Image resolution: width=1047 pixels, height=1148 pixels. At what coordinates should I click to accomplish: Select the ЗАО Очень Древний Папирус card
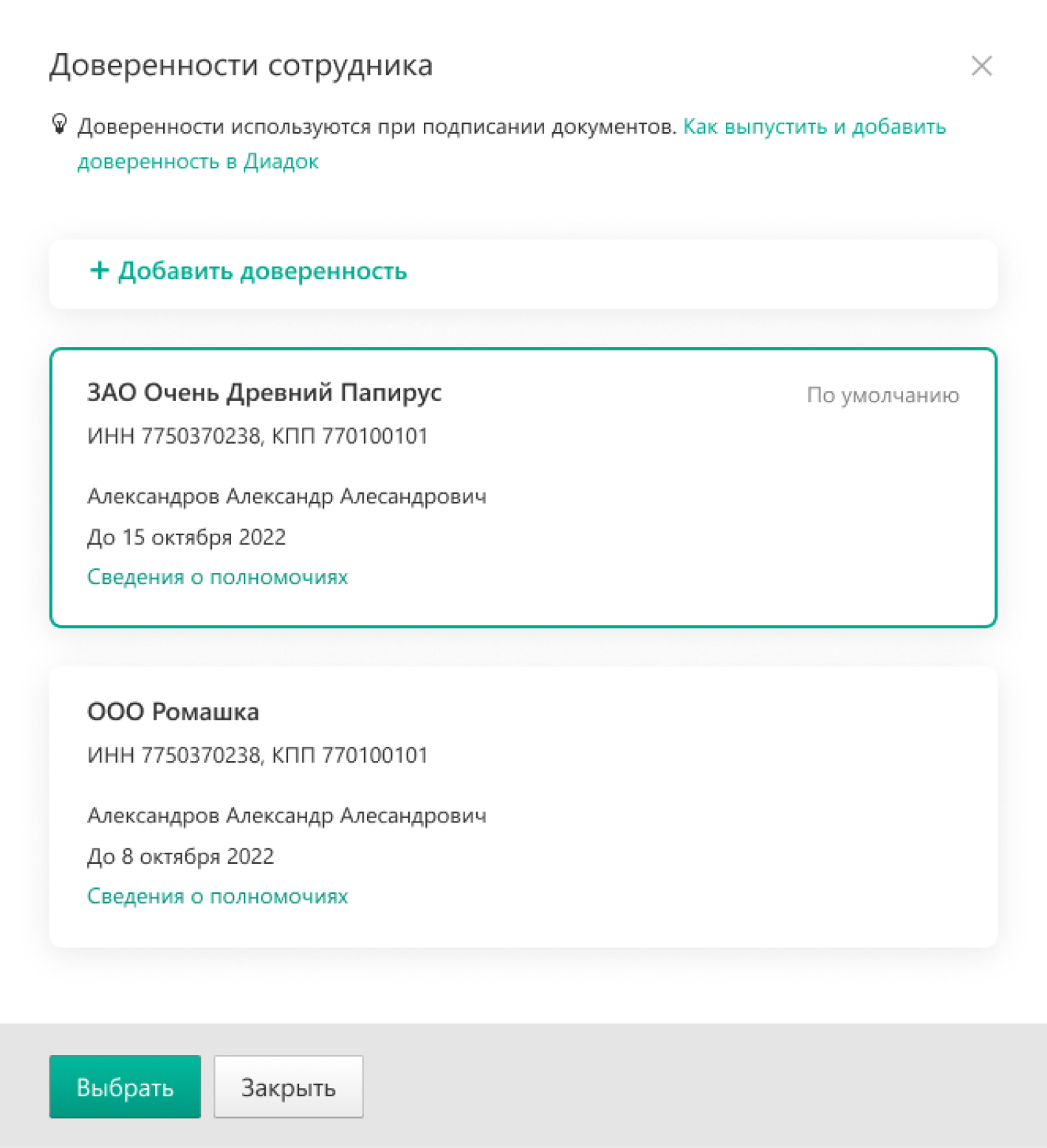[x=665, y=487]
